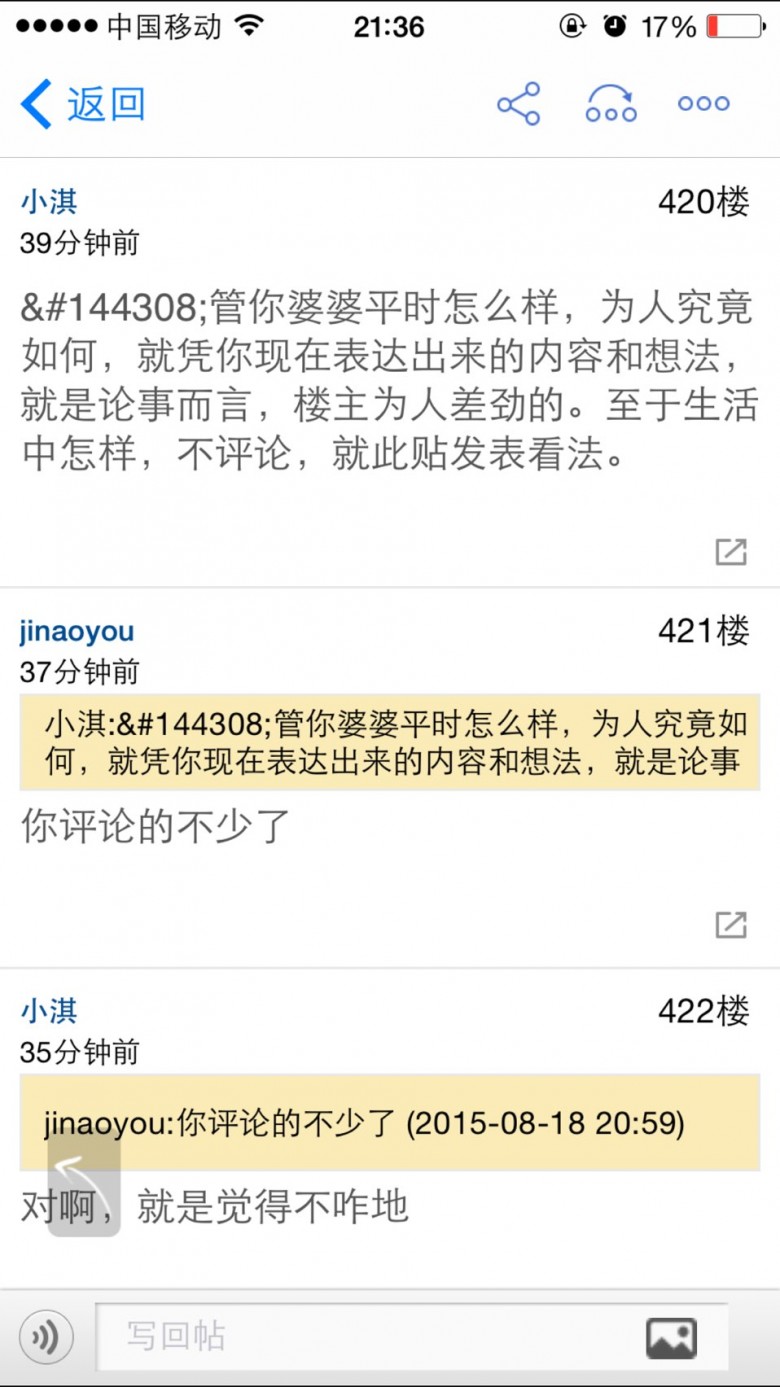Image resolution: width=780 pixels, height=1387 pixels.
Task: Open 小淇's profile on floor 420
Action: point(48,202)
